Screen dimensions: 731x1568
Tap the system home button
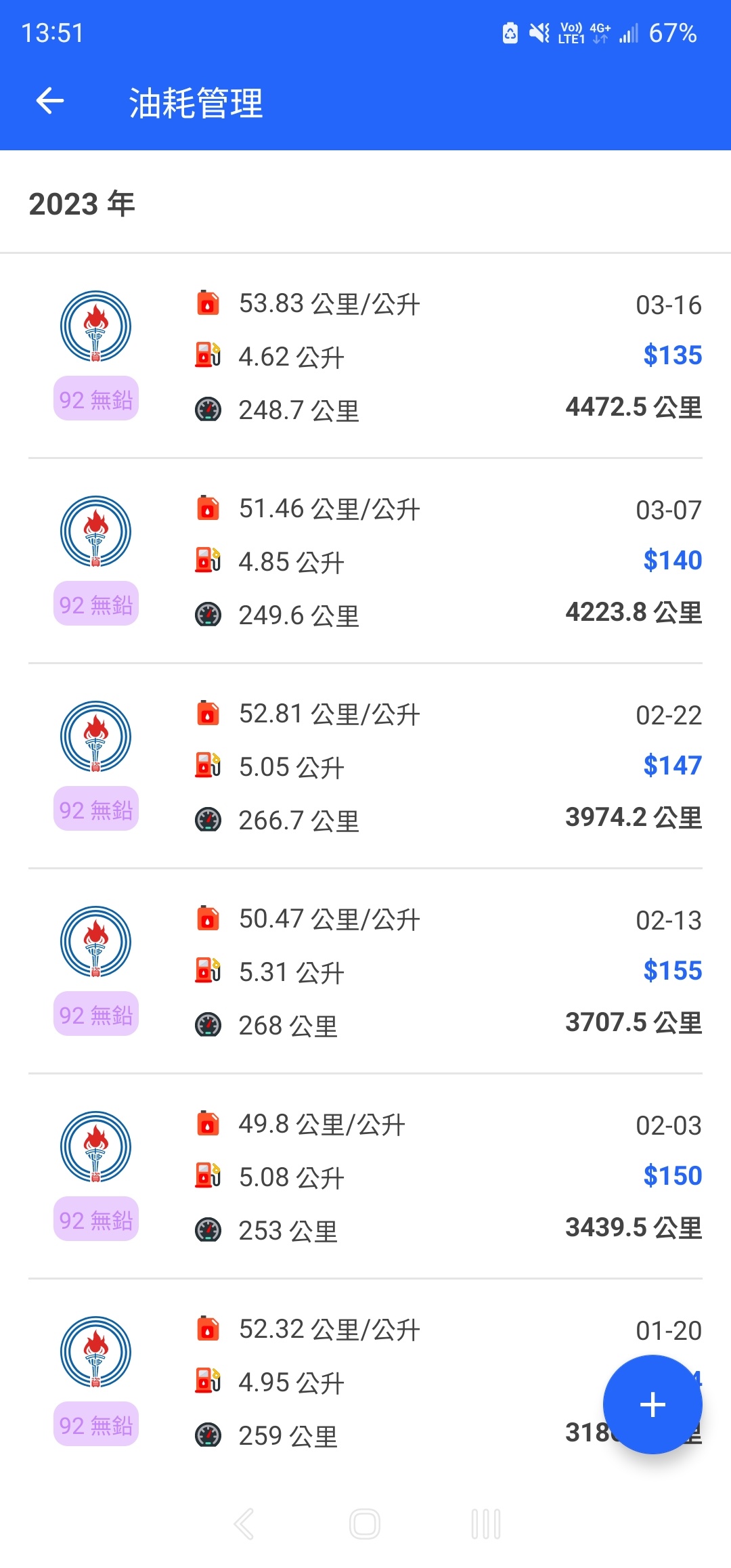click(x=365, y=1524)
